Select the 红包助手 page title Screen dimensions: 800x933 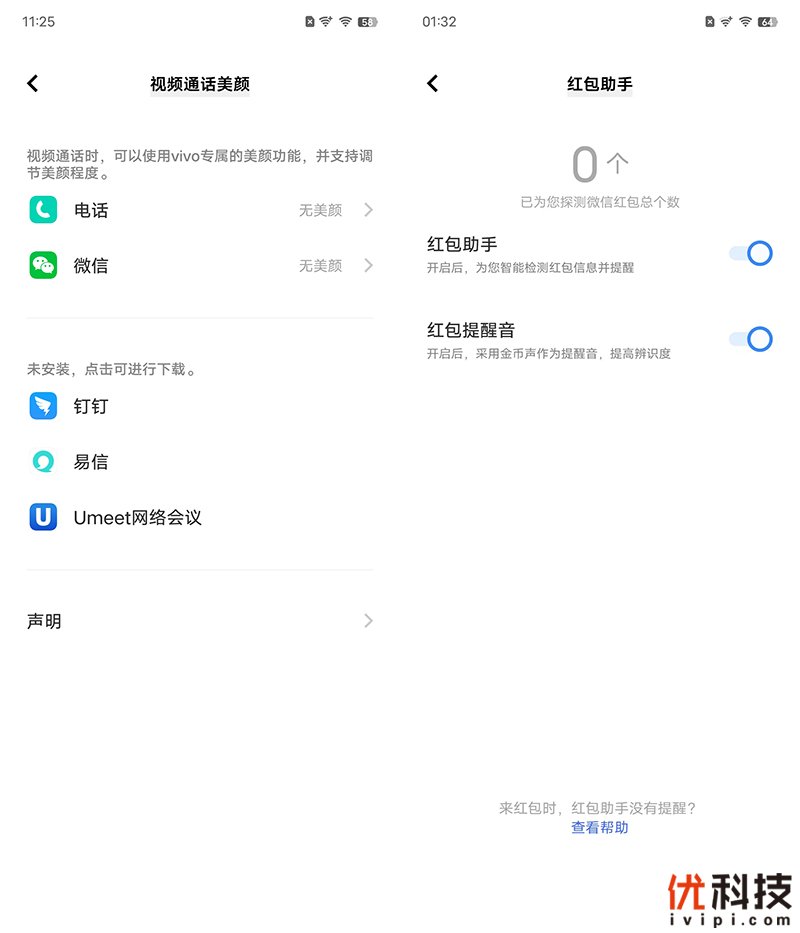click(x=600, y=85)
